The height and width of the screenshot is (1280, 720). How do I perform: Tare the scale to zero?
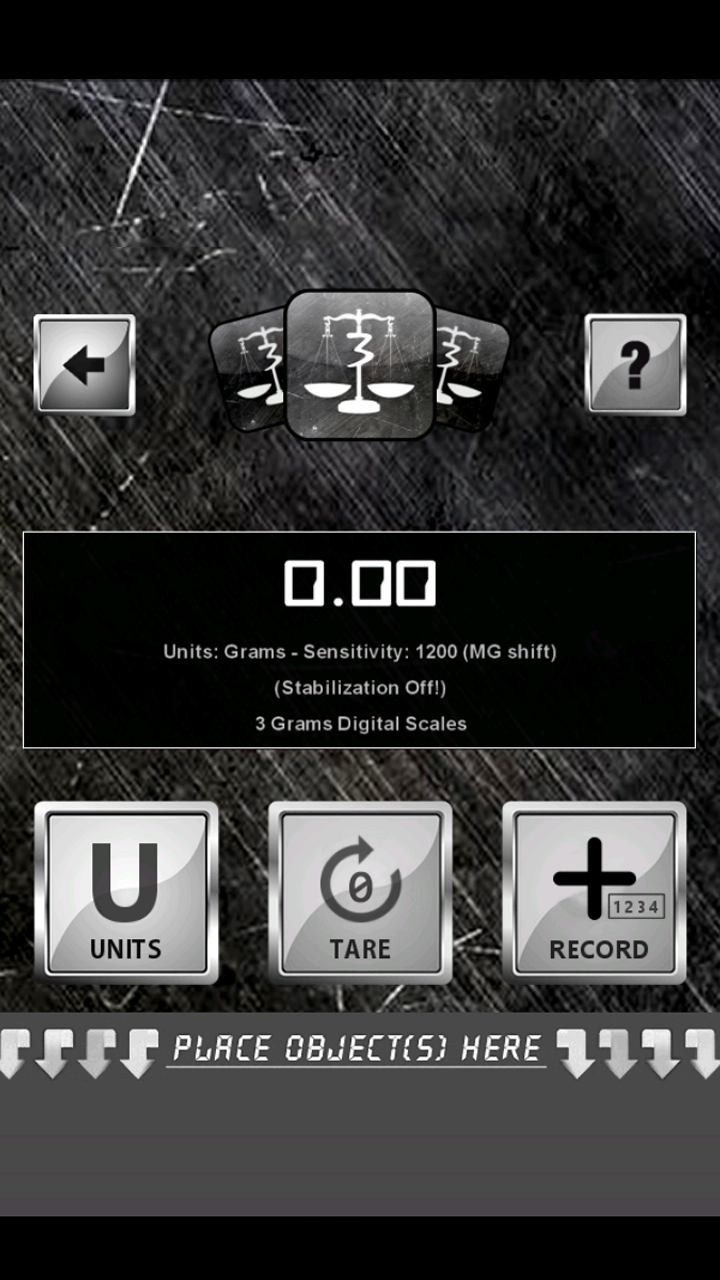coord(360,893)
